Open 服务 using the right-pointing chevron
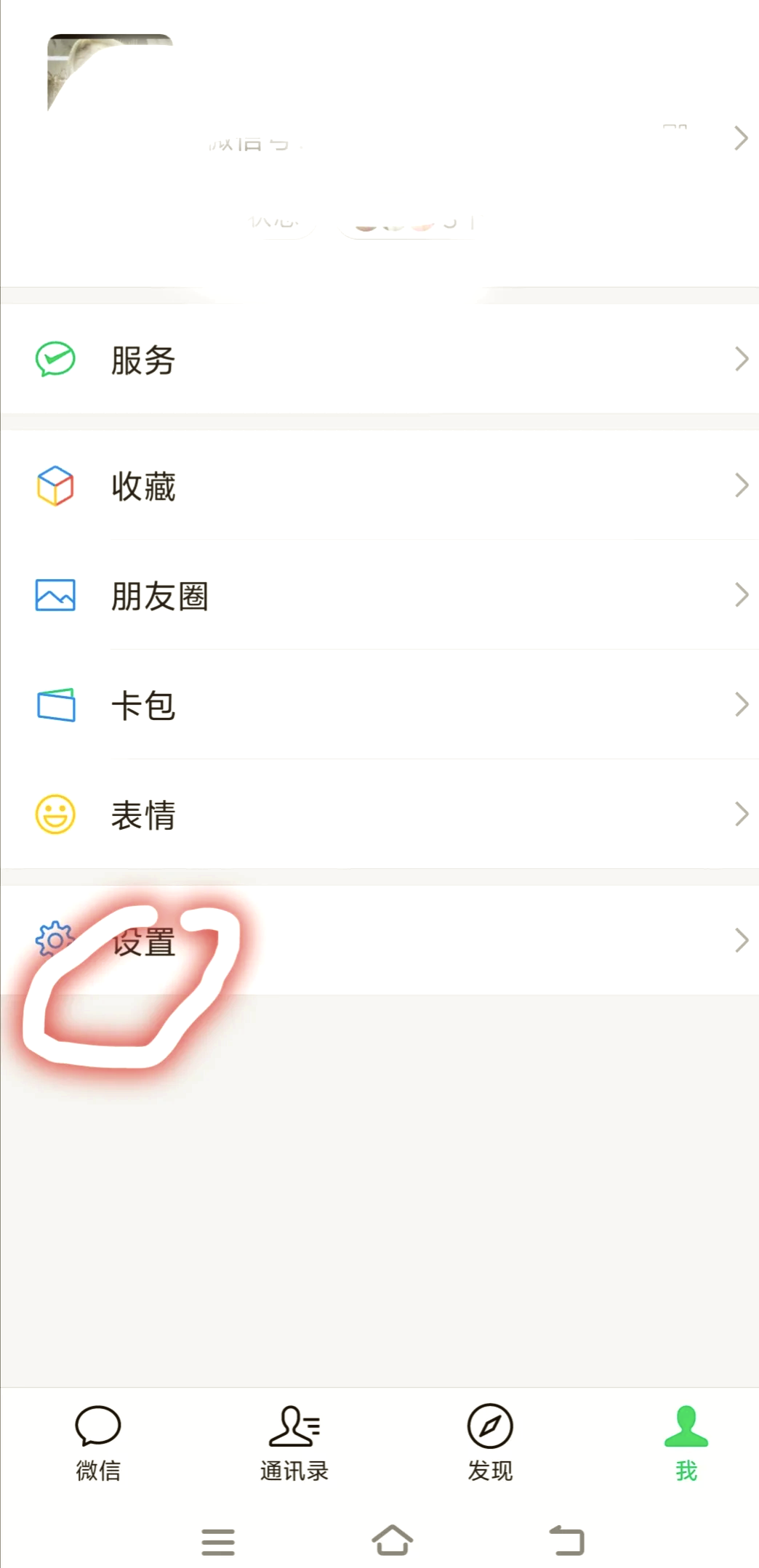 pyautogui.click(x=740, y=358)
